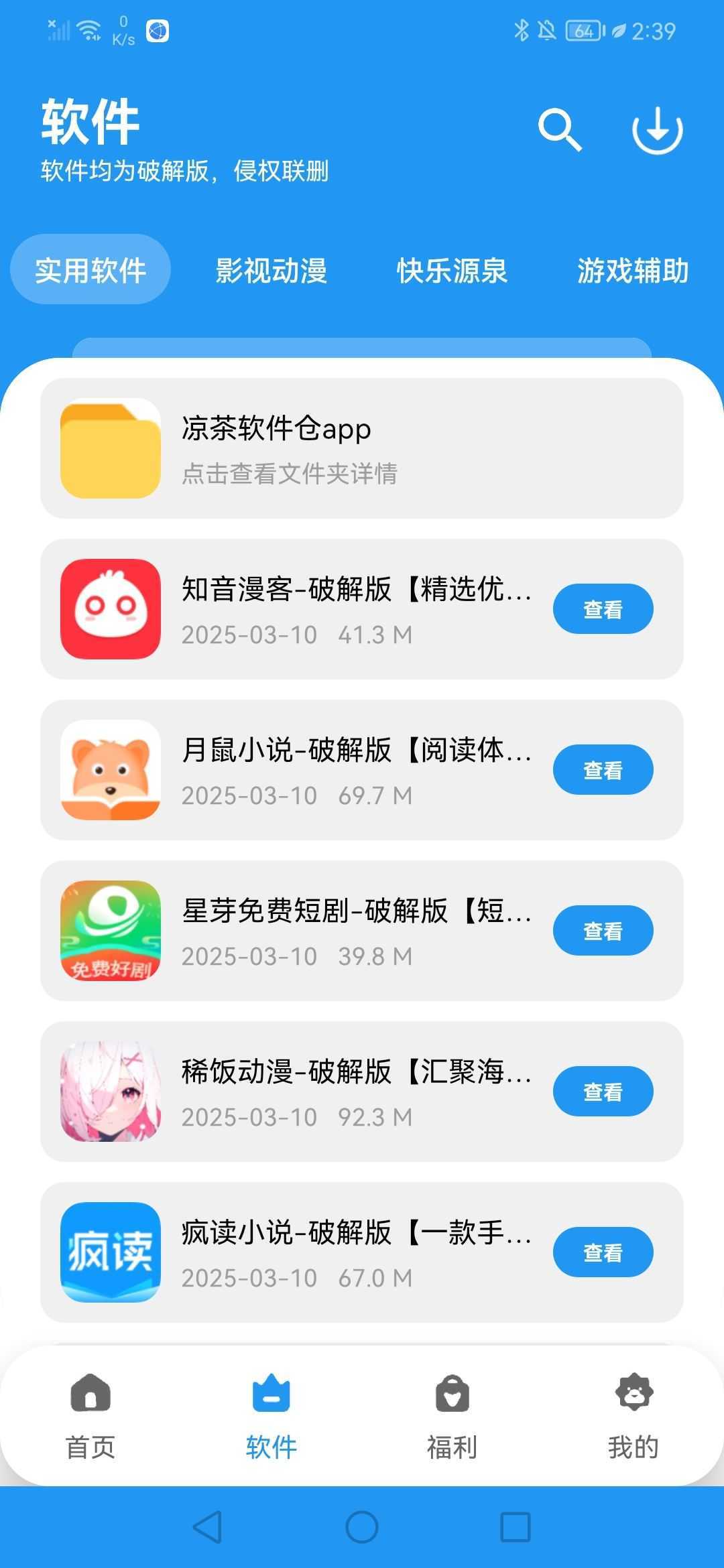This screenshot has width=724, height=1568.
Task: View details of 月鼠小说
Action: click(603, 770)
